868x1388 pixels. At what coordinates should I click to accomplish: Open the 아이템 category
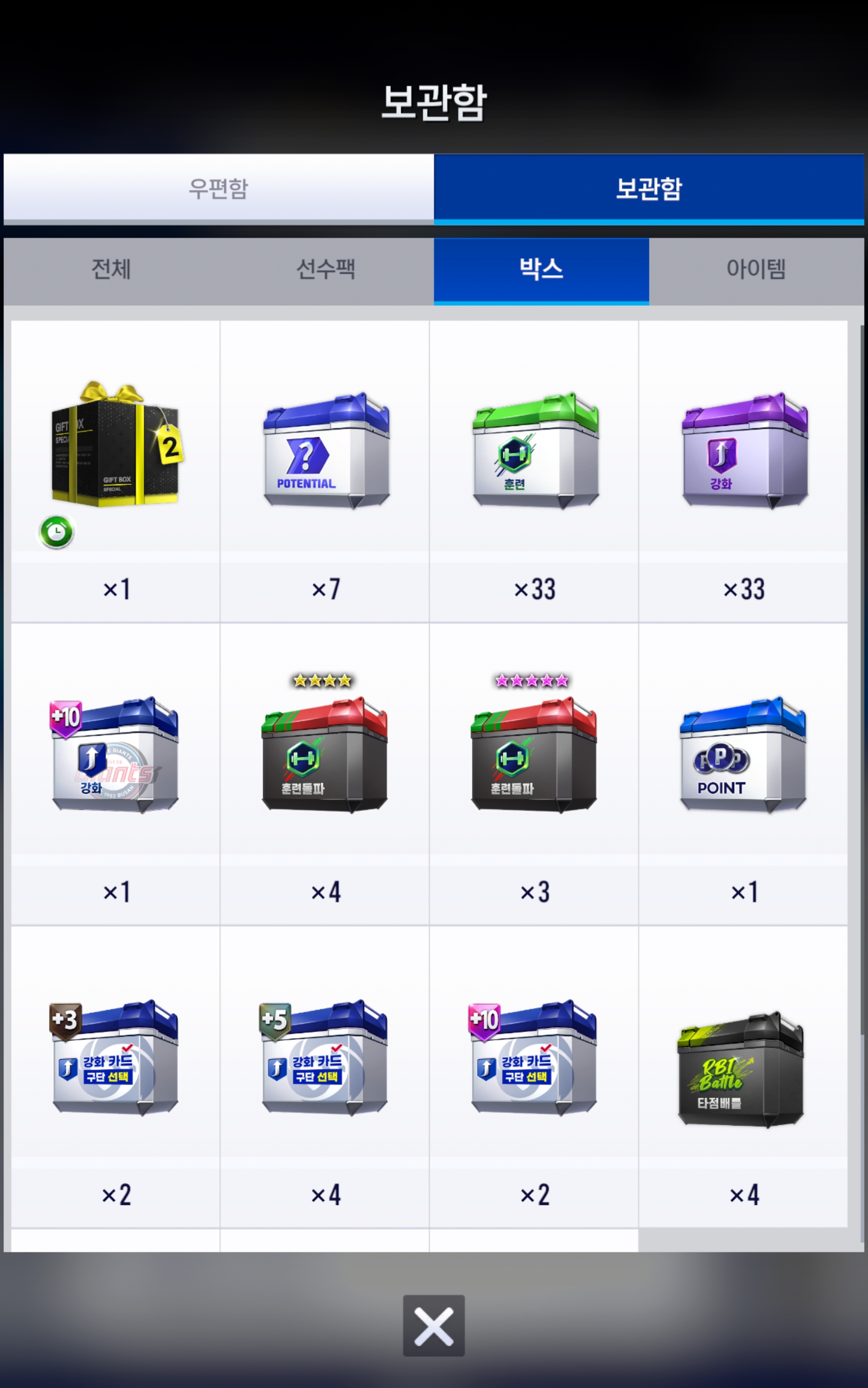tap(756, 269)
